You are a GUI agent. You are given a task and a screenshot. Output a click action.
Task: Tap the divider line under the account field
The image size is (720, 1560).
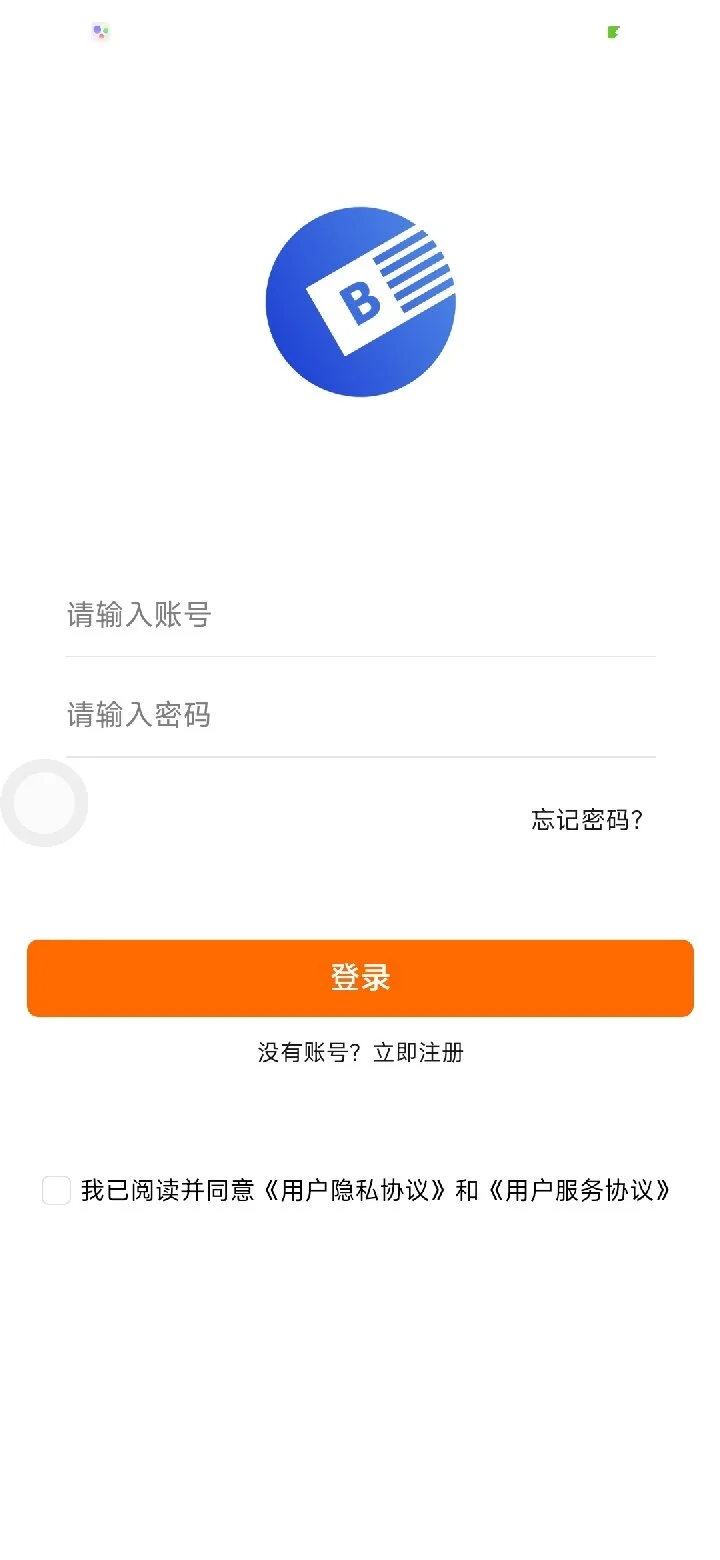(x=360, y=656)
